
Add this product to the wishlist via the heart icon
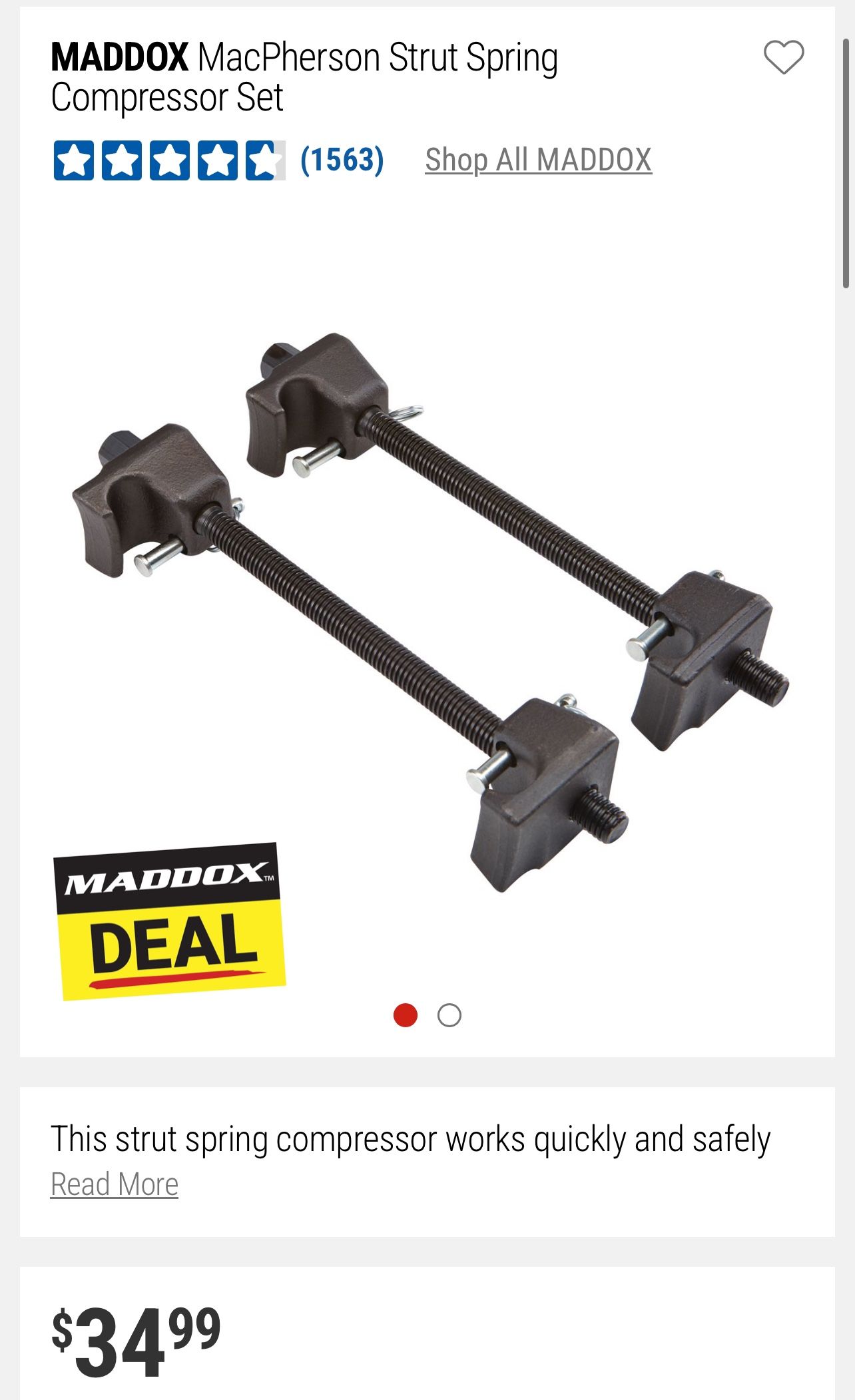tap(783, 57)
